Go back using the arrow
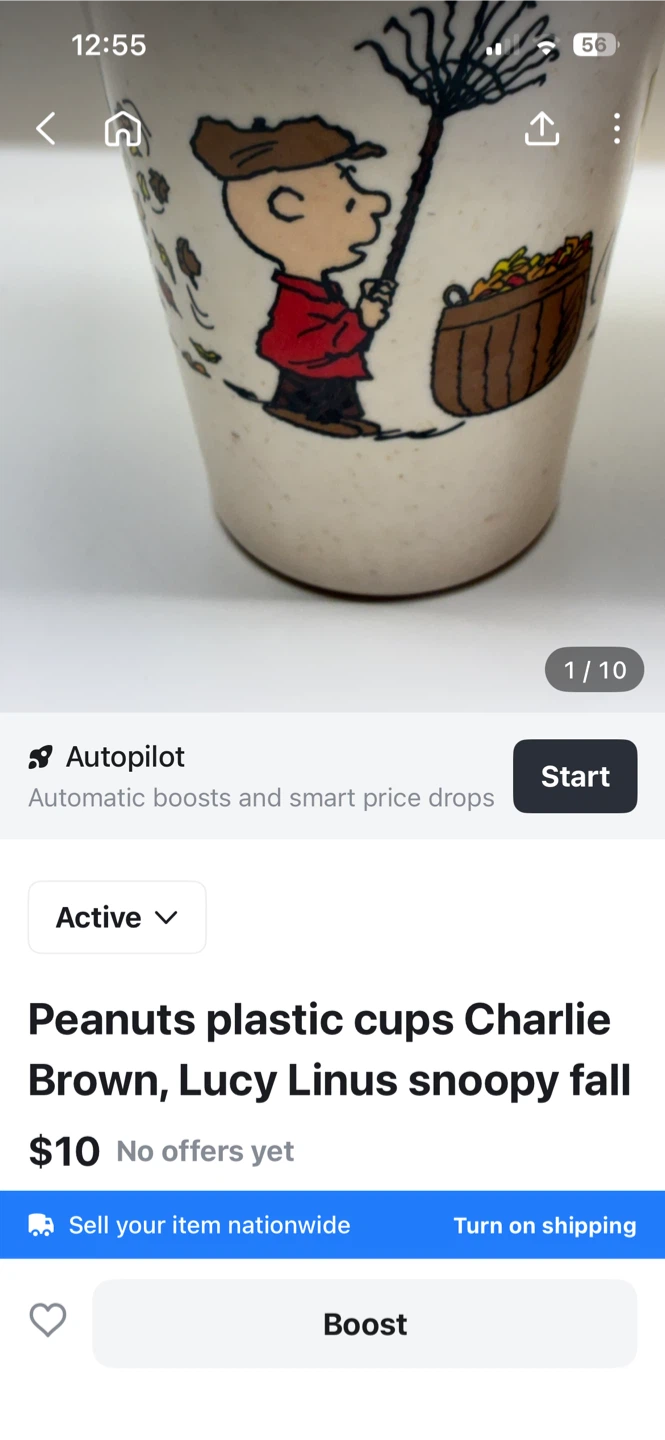This screenshot has width=665, height=1440. pyautogui.click(x=46, y=128)
